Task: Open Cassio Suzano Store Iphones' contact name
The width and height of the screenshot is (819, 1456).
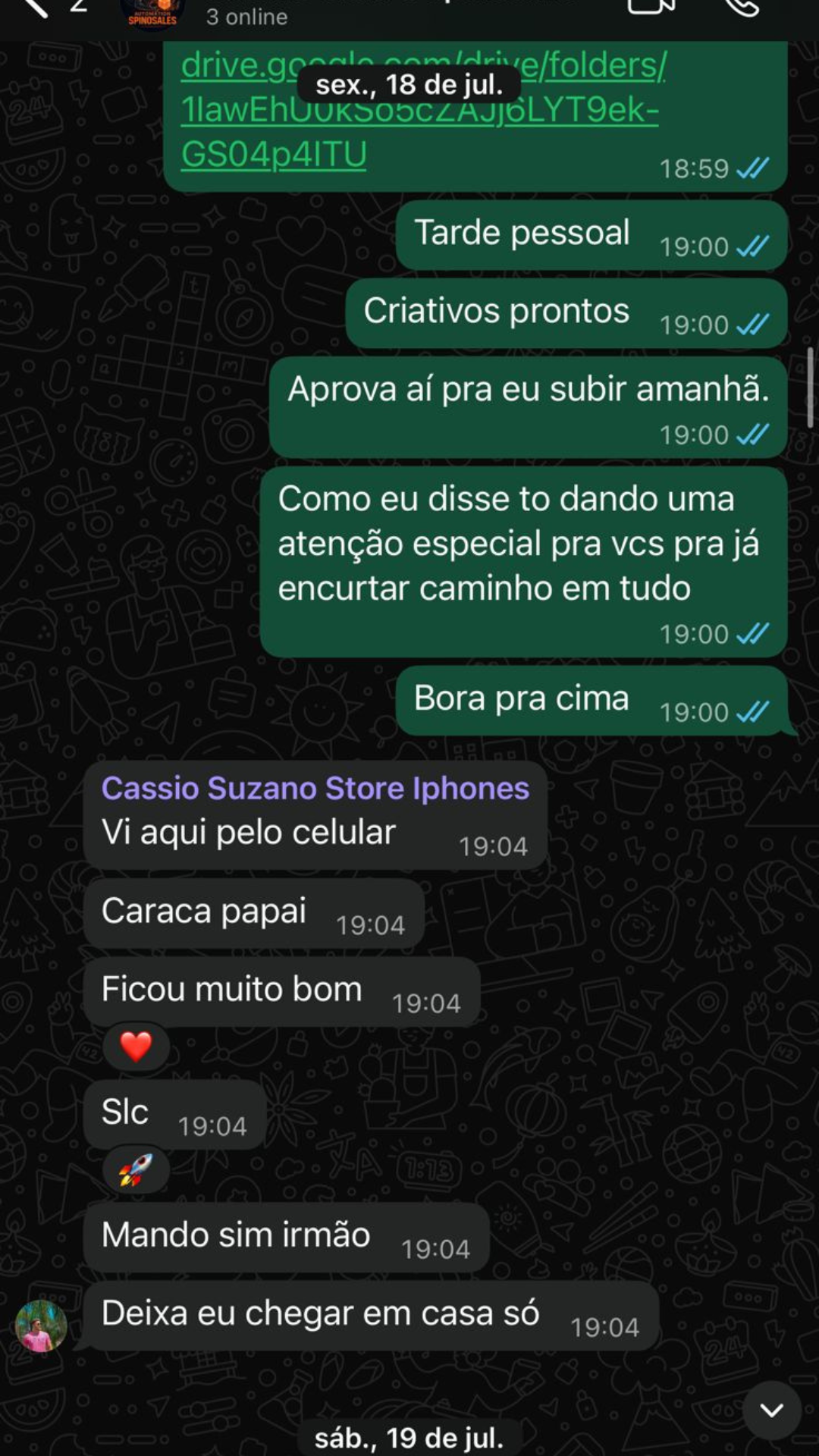Action: click(x=315, y=789)
